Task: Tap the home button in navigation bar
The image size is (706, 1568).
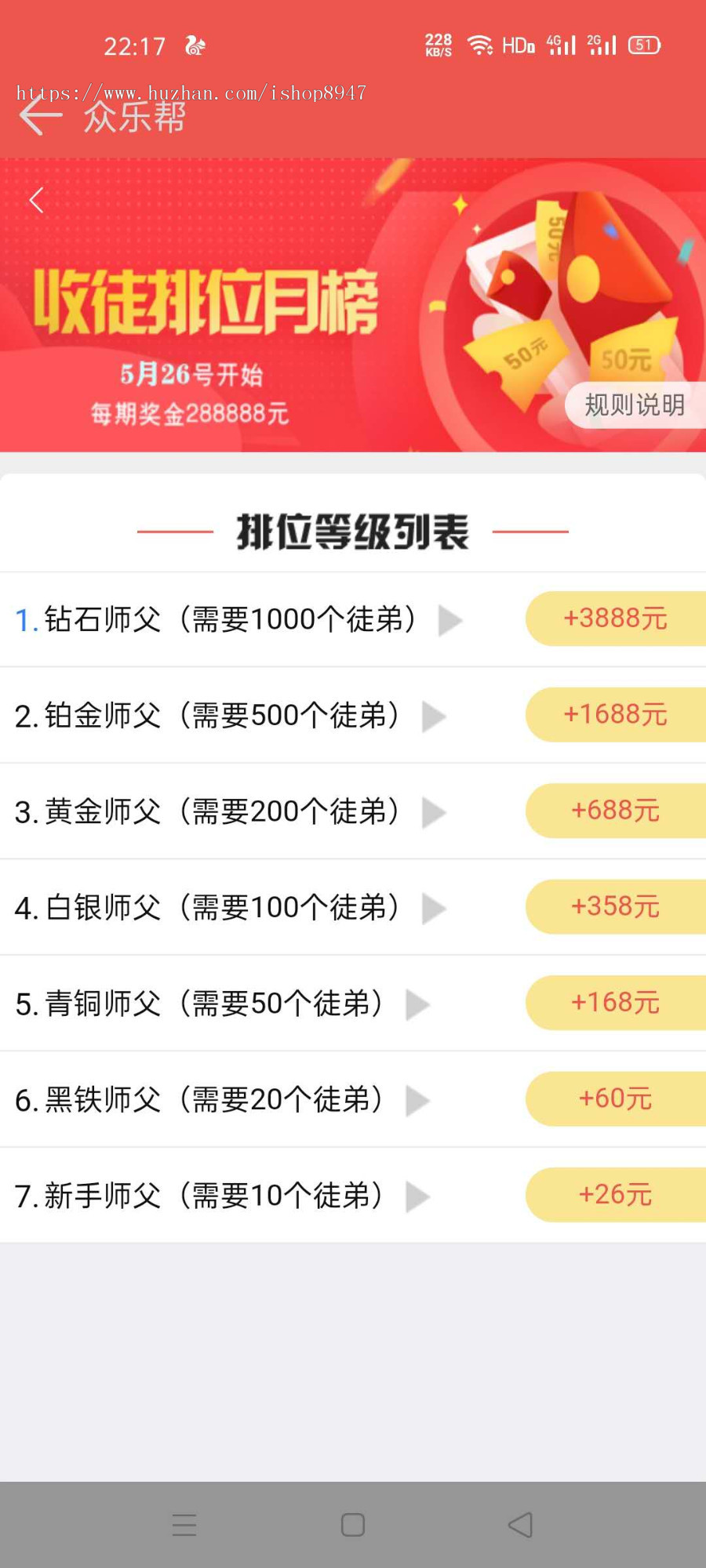Action: [352, 1524]
